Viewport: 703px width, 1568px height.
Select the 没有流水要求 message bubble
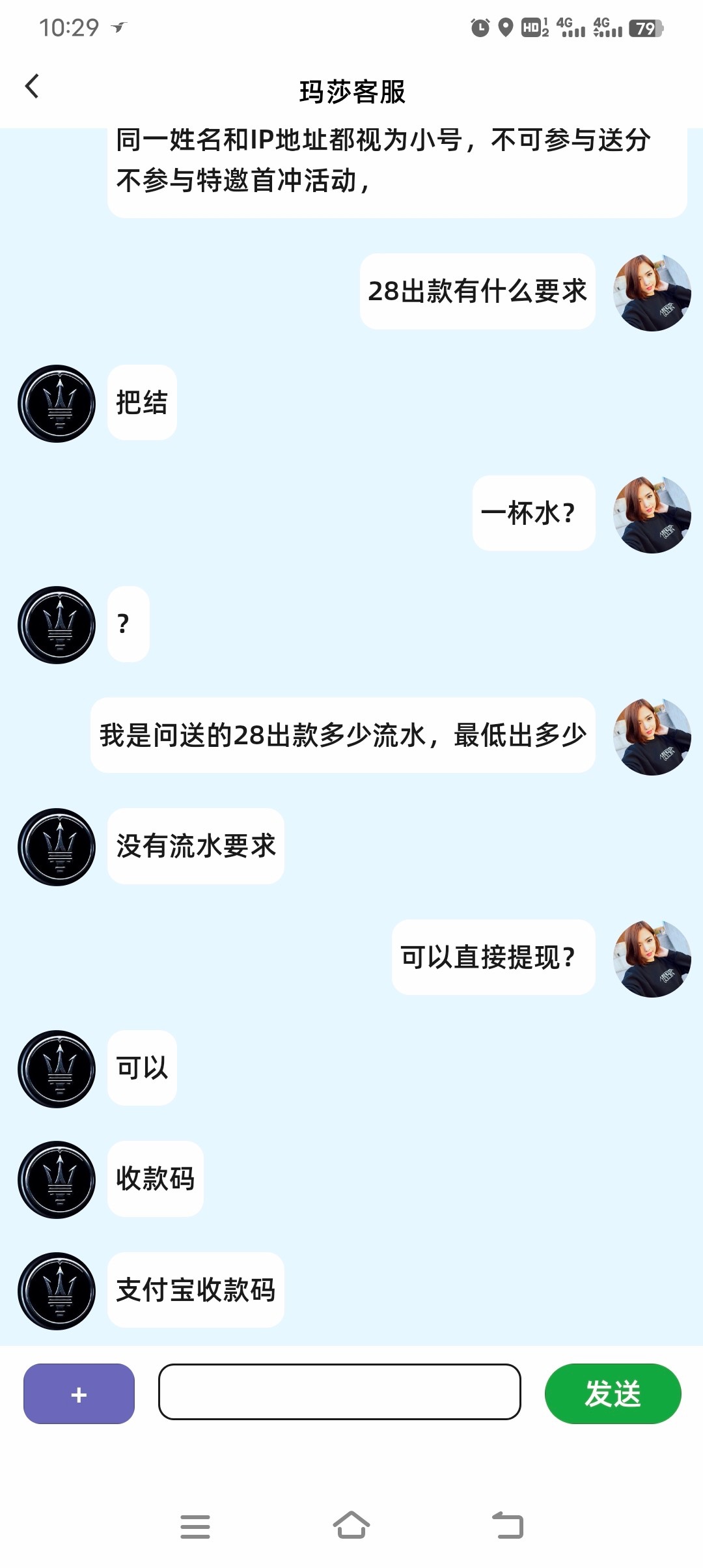point(196,847)
